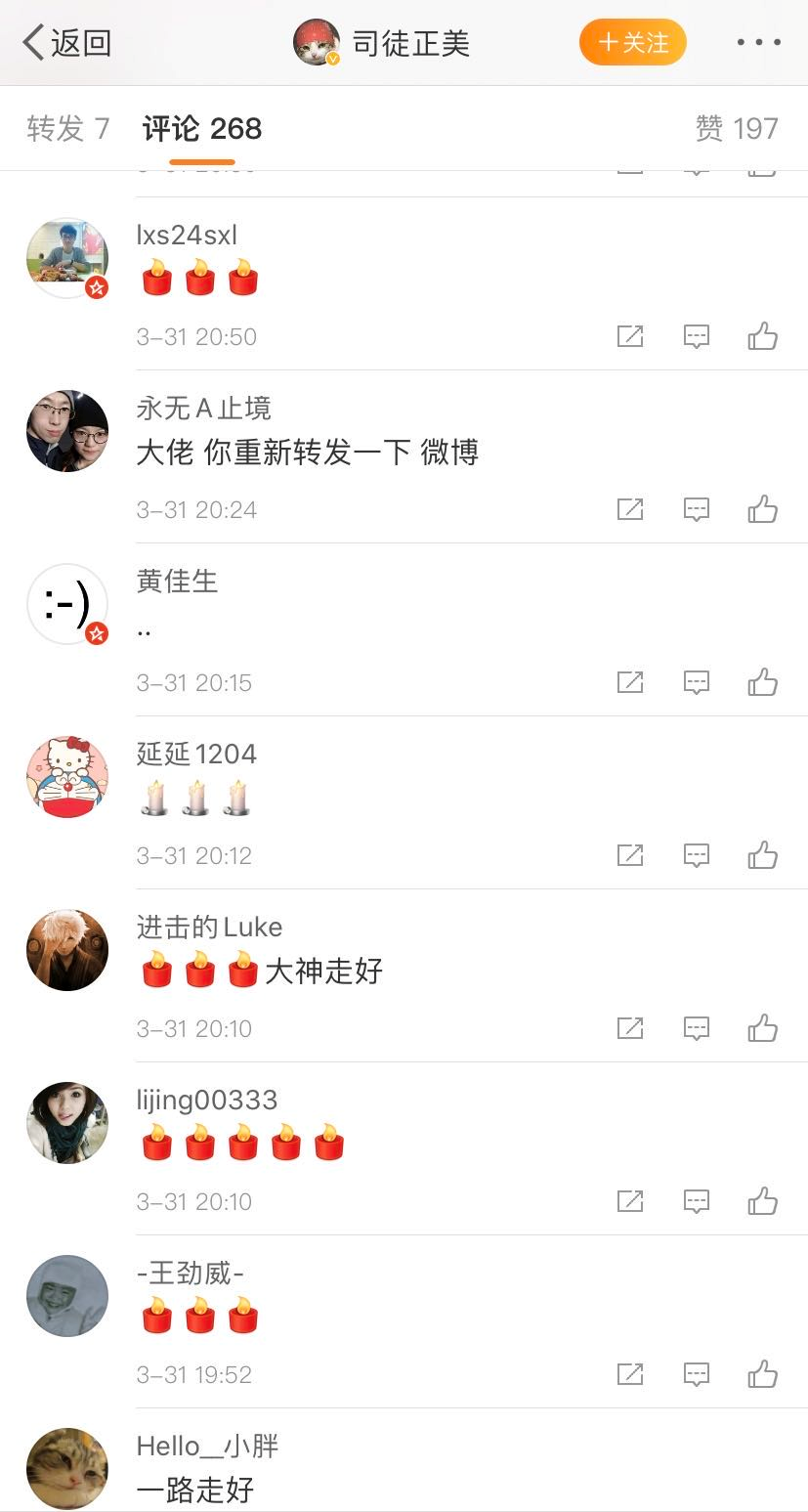Reply to 黄佳生's comment

coord(697,682)
